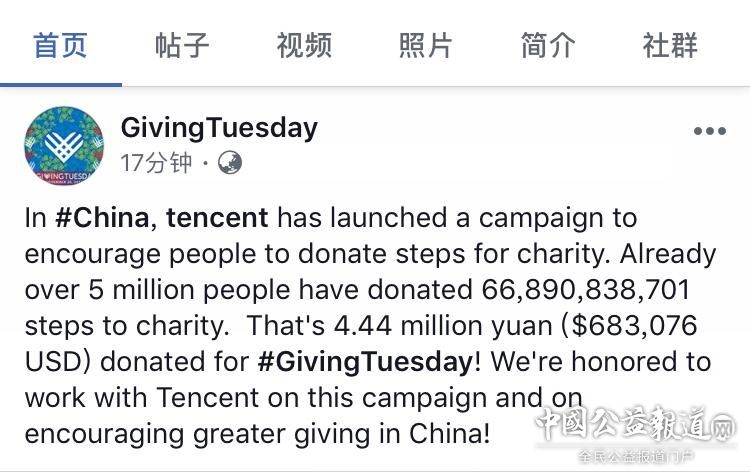Select the 简介 tab
The height and width of the screenshot is (472, 750).
click(548, 45)
